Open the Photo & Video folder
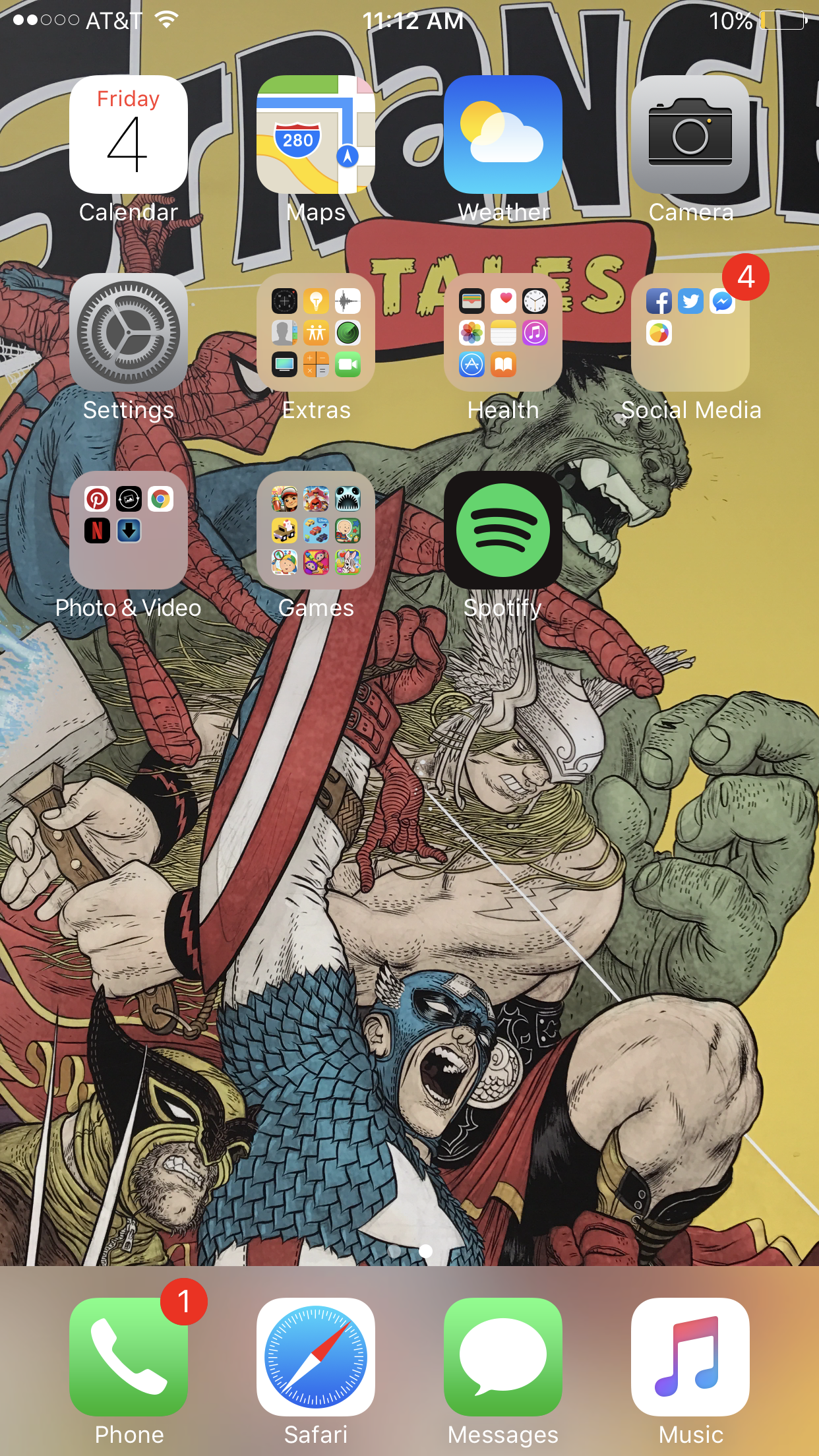This screenshot has width=819, height=1456. click(x=129, y=530)
